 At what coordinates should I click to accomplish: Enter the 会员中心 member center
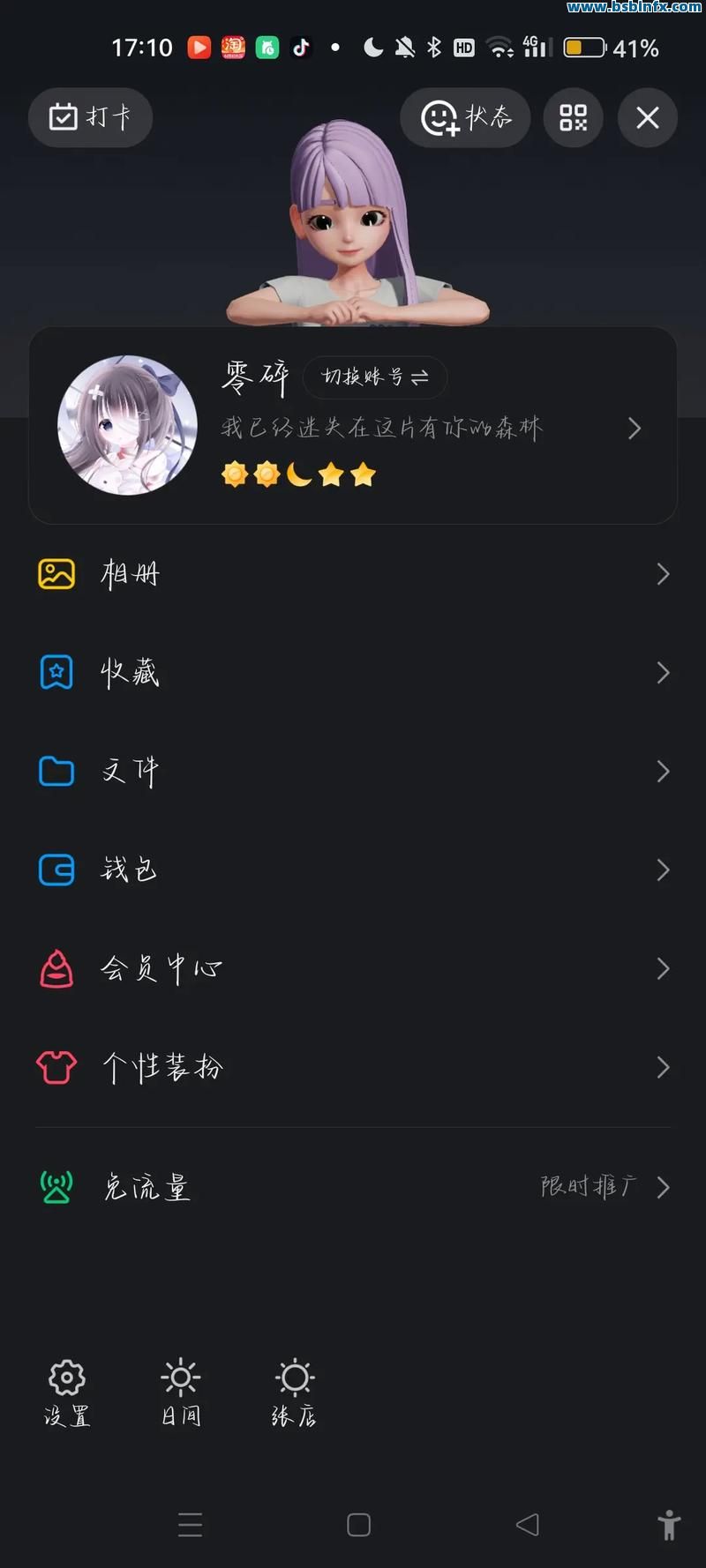(353, 969)
